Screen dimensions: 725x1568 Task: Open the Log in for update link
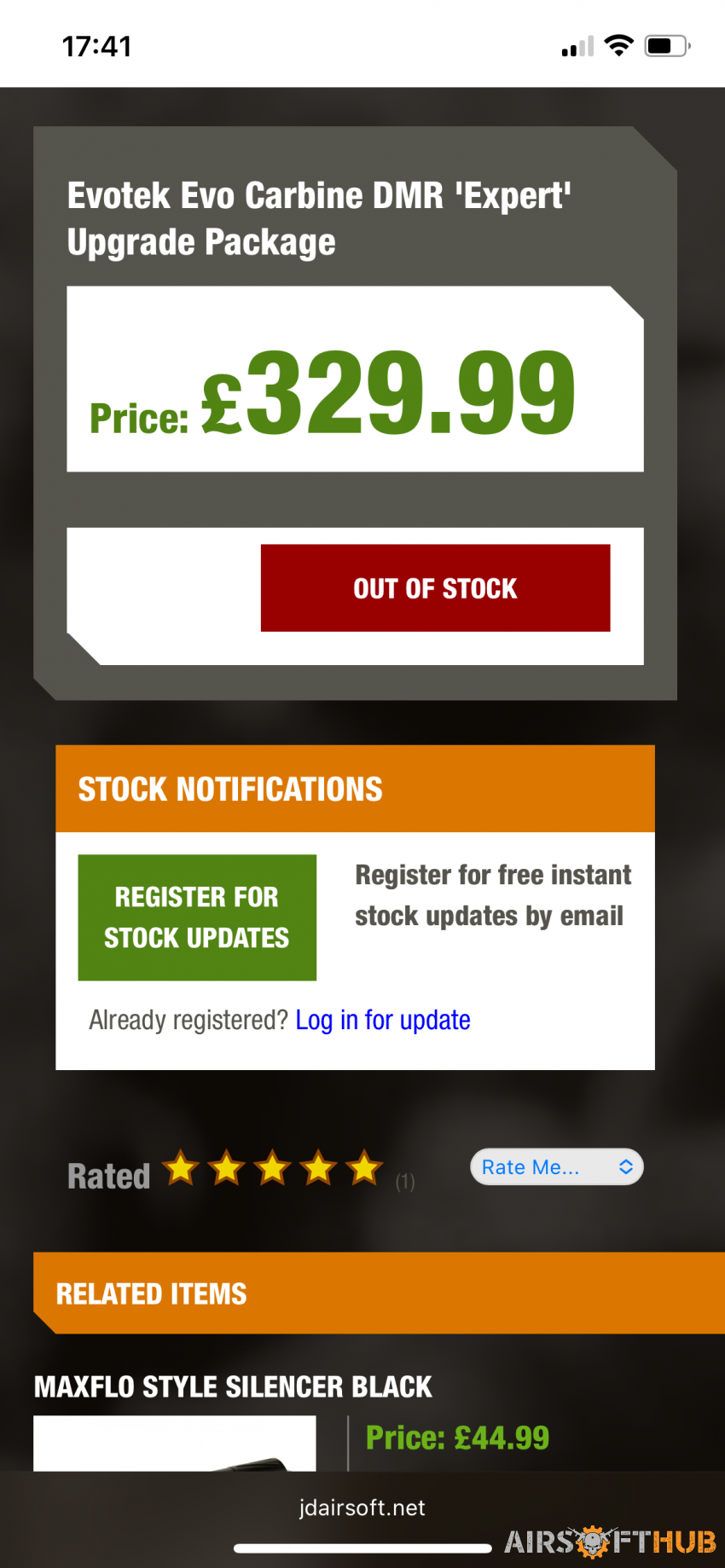[x=382, y=1020]
